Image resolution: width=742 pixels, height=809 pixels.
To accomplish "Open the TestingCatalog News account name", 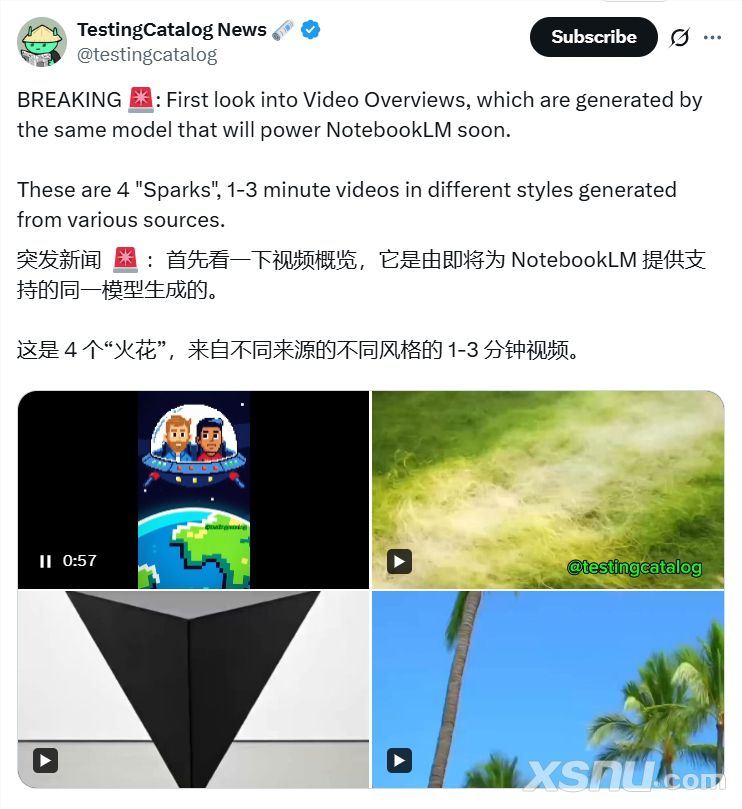I will [x=172, y=29].
